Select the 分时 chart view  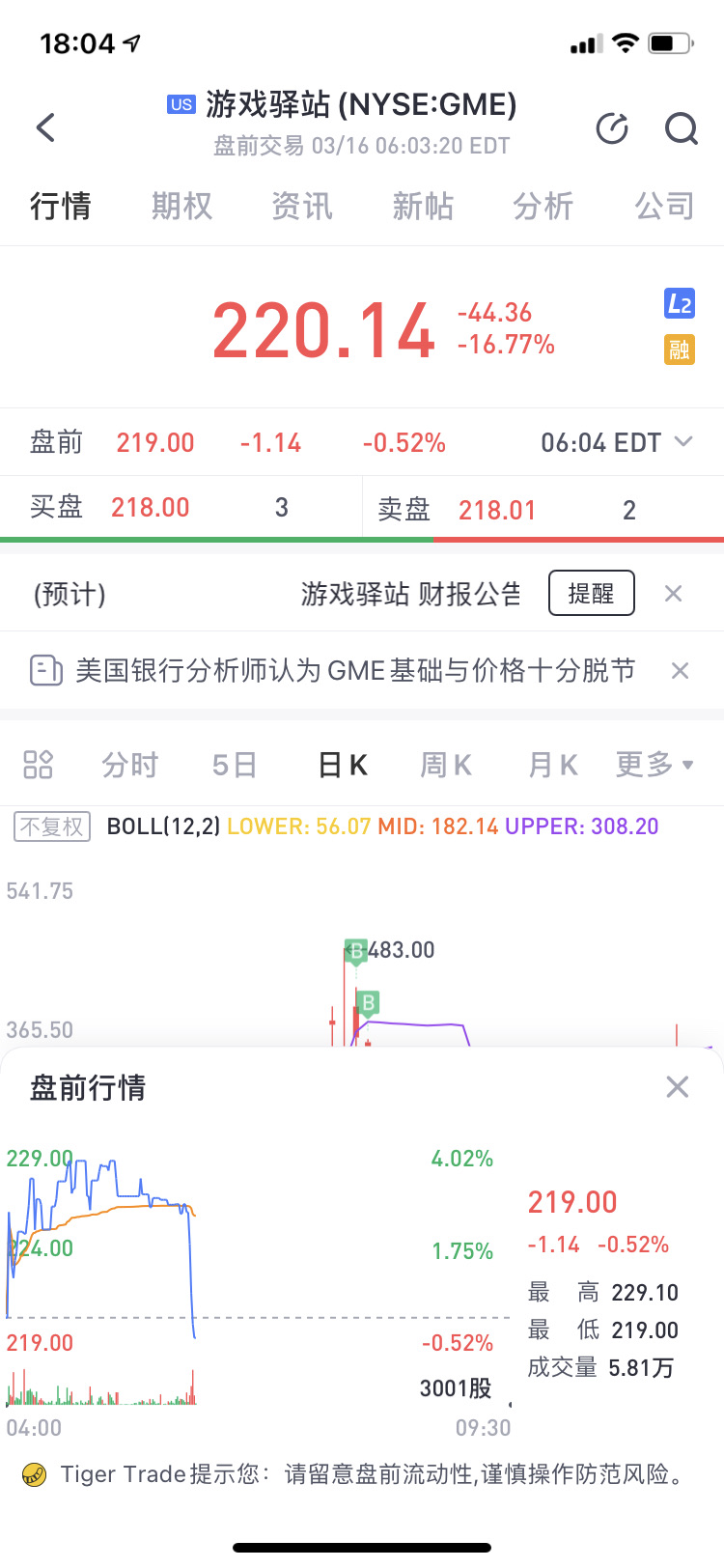(x=129, y=766)
